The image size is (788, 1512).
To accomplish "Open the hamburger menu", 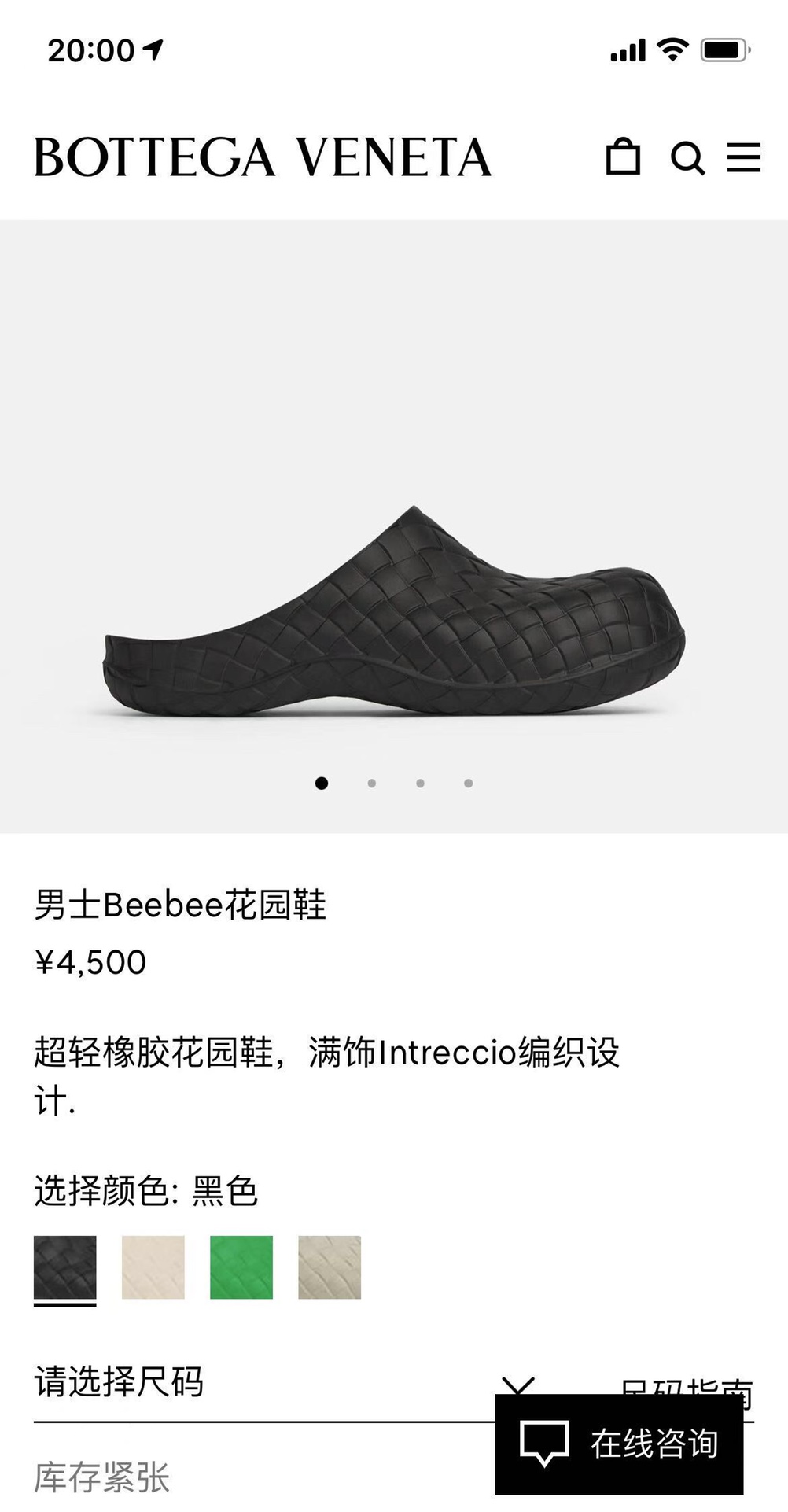I will click(743, 157).
